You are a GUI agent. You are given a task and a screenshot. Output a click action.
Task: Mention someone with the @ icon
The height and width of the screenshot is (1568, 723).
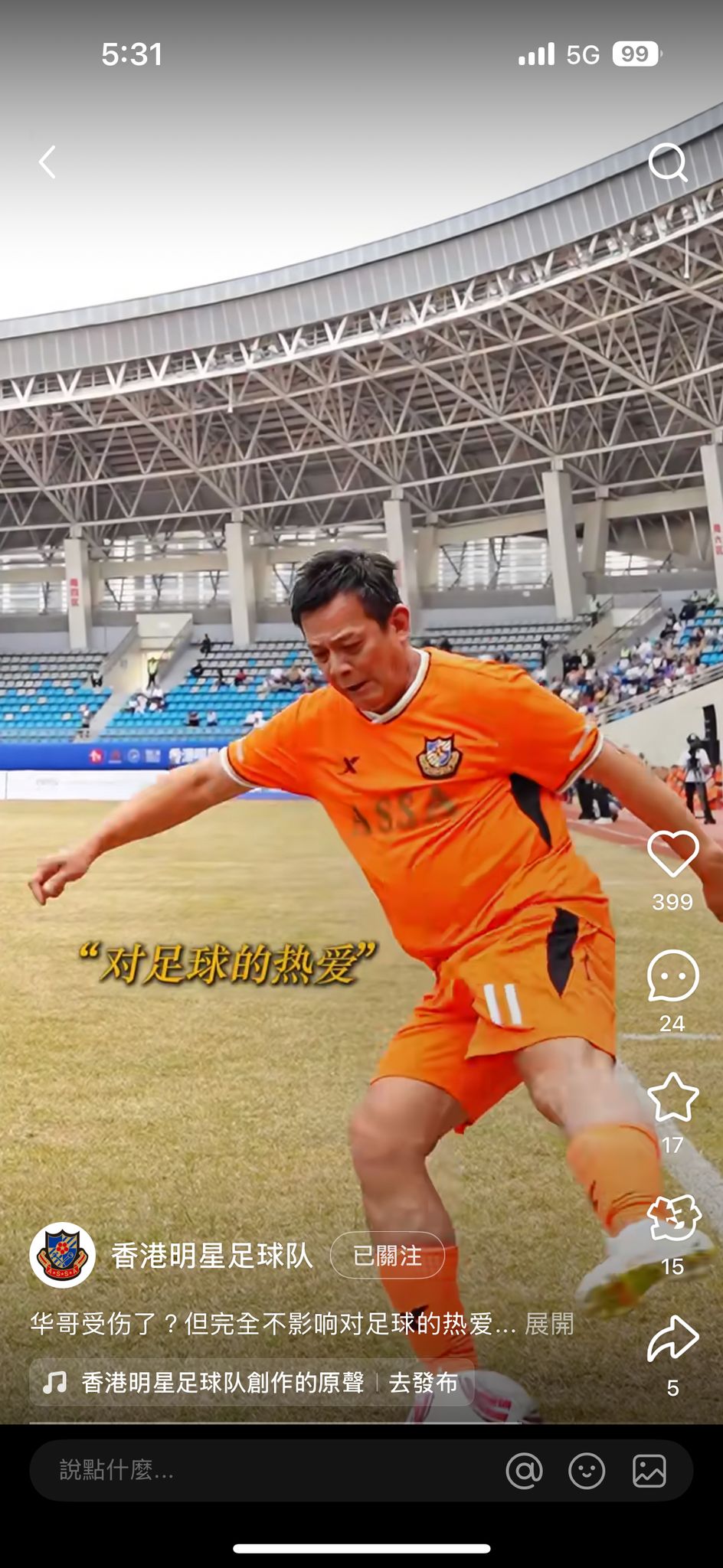525,1471
